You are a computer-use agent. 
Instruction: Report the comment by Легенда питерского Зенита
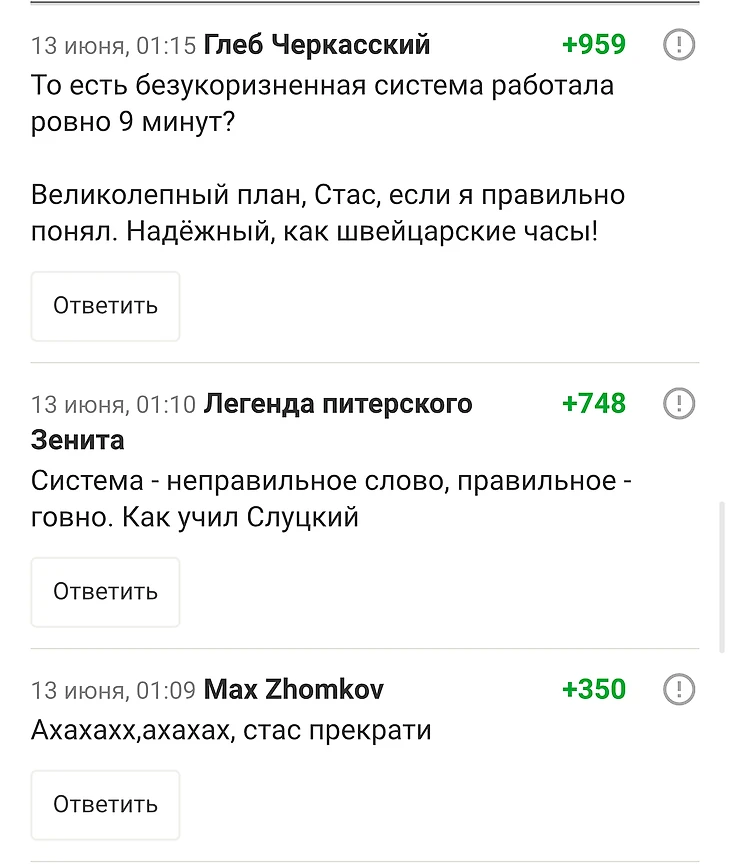point(679,403)
